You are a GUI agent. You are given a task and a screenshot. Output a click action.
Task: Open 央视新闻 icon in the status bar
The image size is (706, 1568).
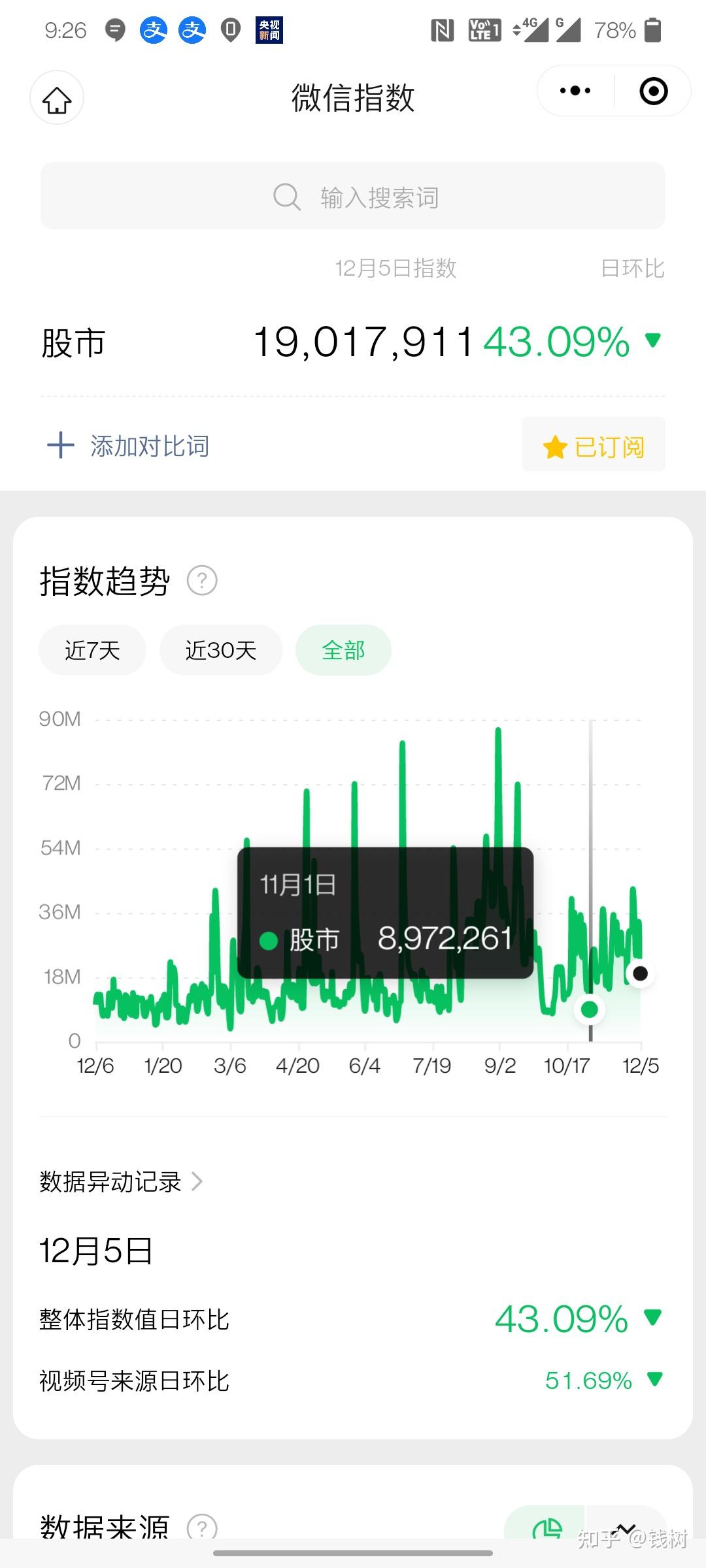tap(269, 29)
